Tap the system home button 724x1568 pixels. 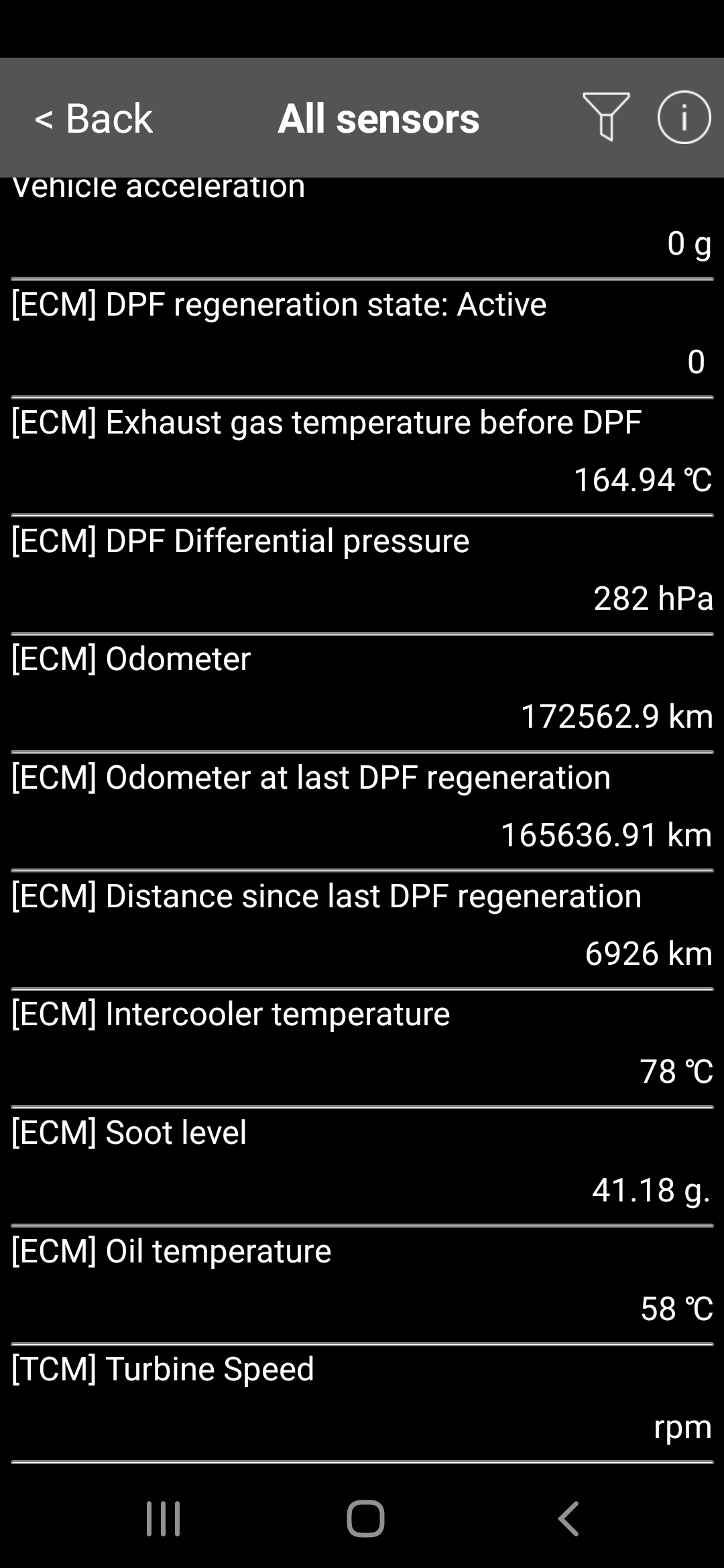point(365,1518)
